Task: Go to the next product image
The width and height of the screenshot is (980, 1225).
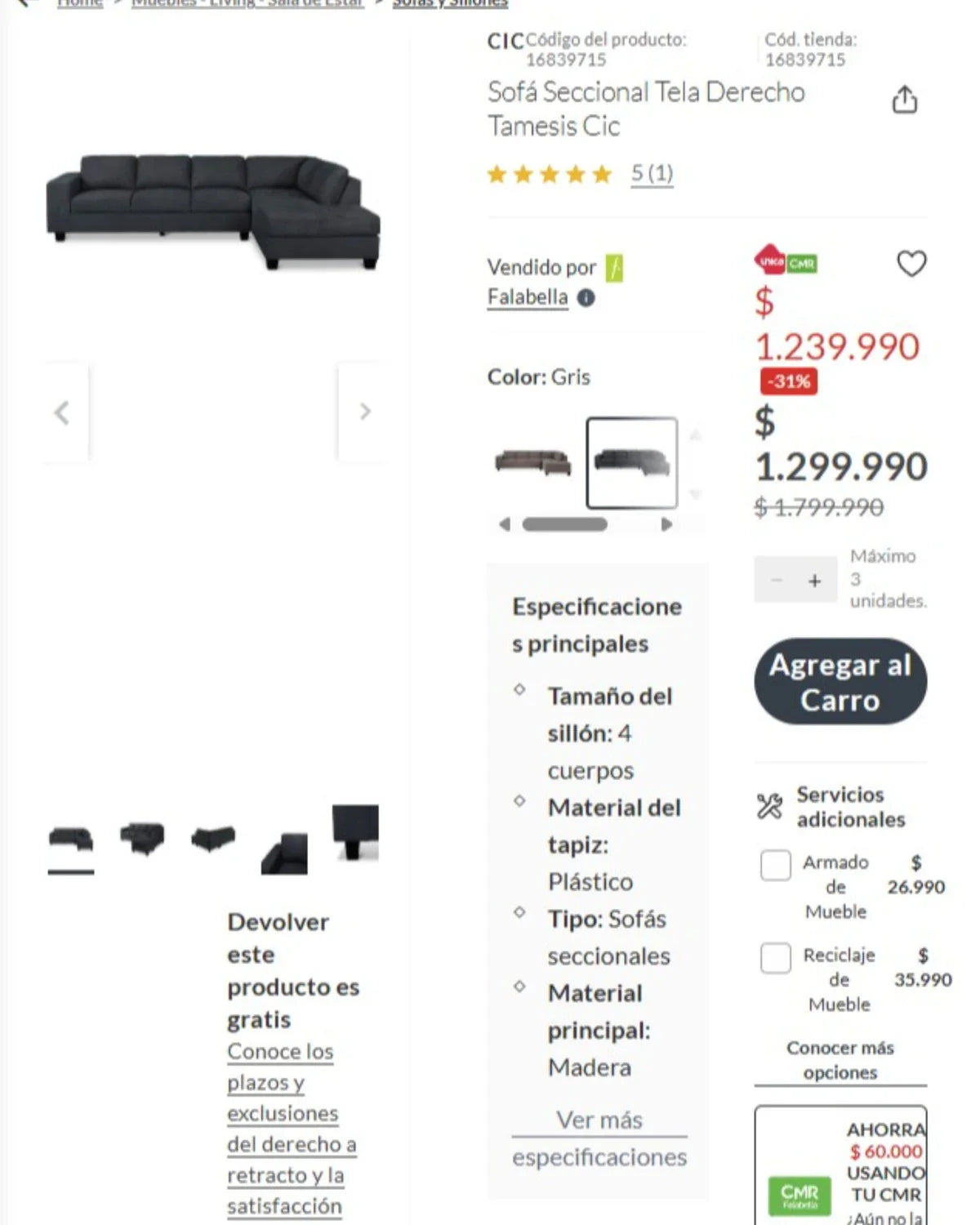Action: [364, 412]
